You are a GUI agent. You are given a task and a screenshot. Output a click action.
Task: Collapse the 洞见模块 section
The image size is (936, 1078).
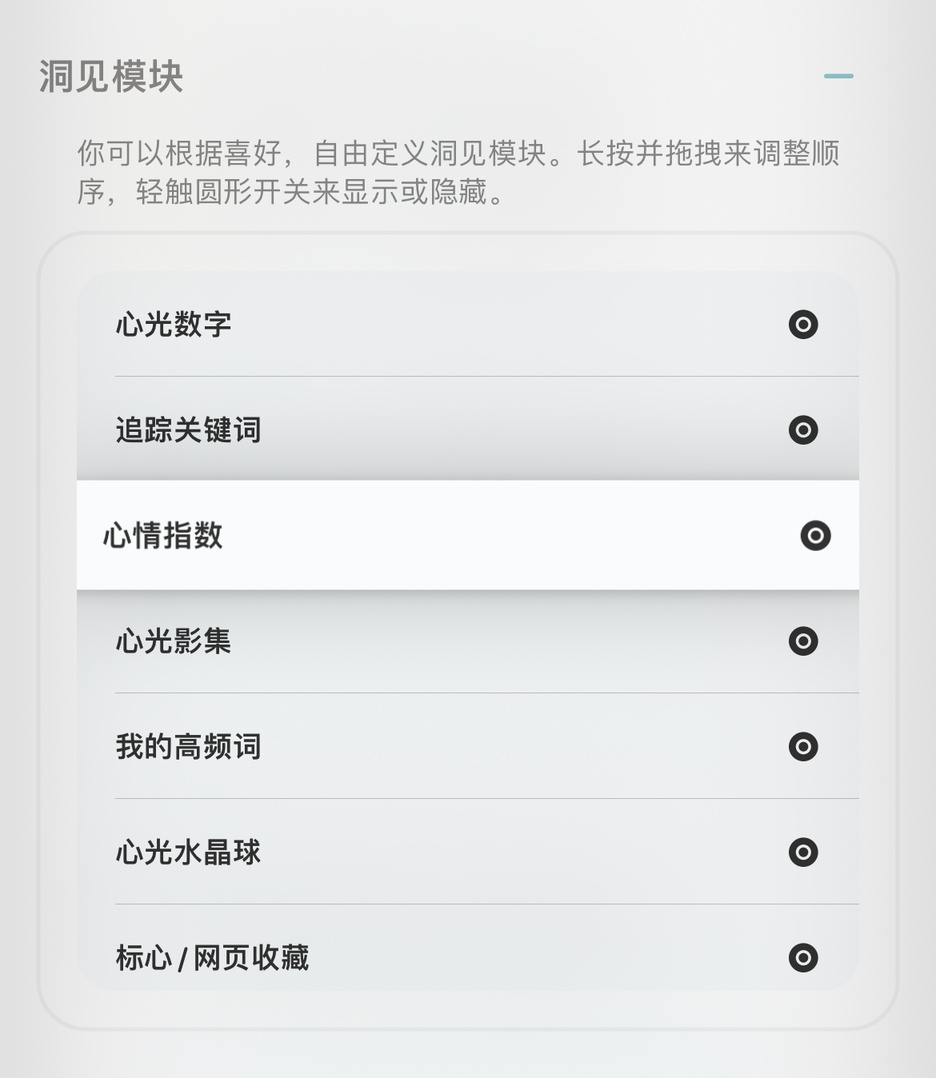coord(838,76)
